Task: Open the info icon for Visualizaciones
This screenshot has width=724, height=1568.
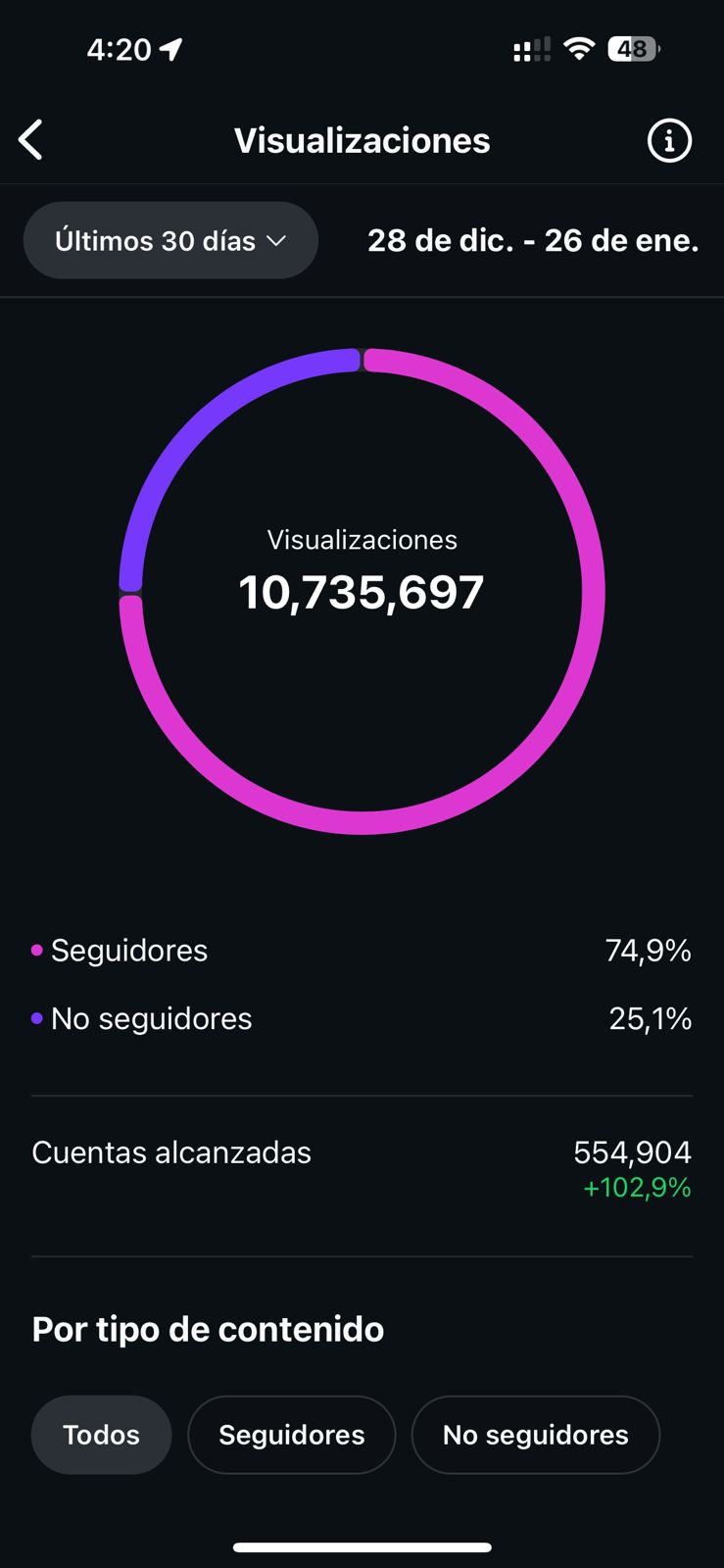Action: pos(669,141)
